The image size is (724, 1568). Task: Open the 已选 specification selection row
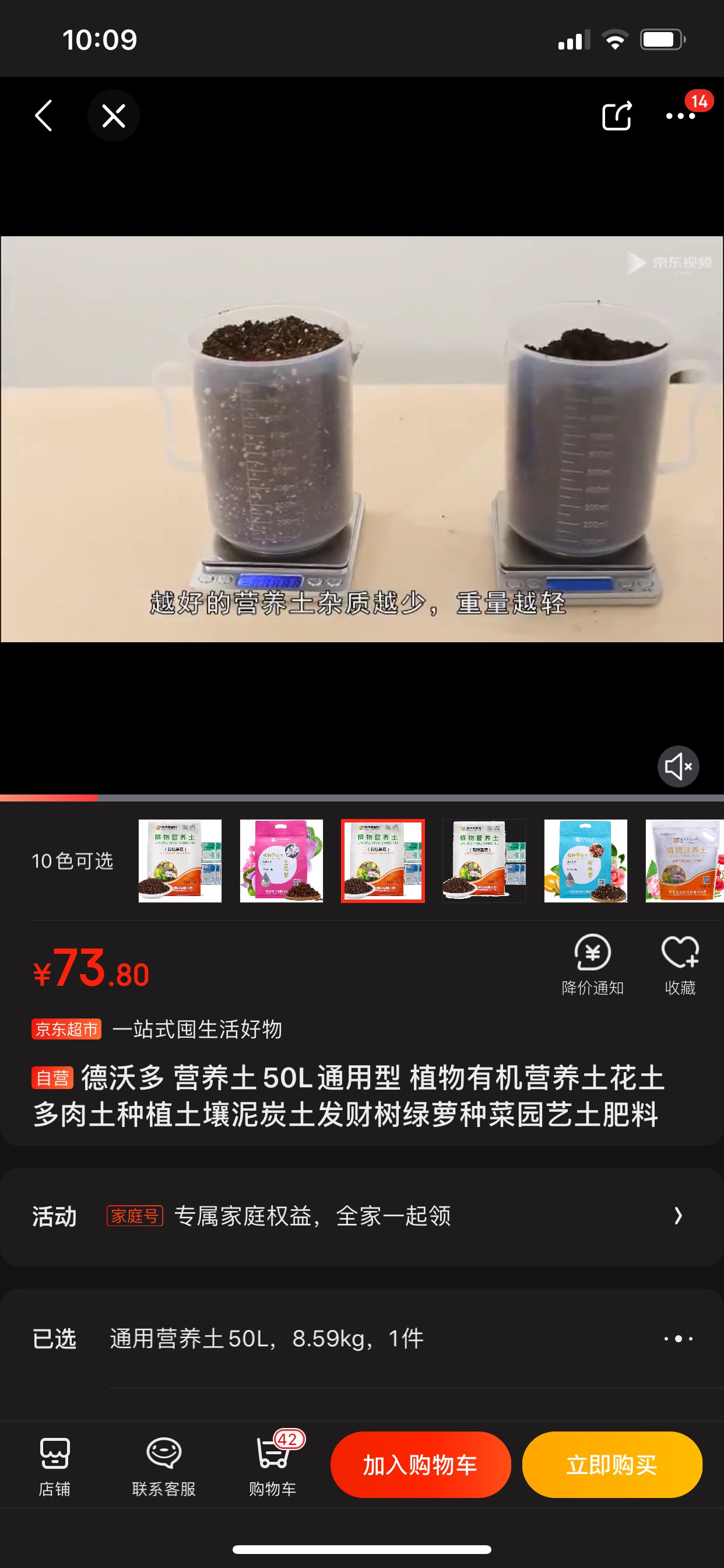tap(362, 1339)
